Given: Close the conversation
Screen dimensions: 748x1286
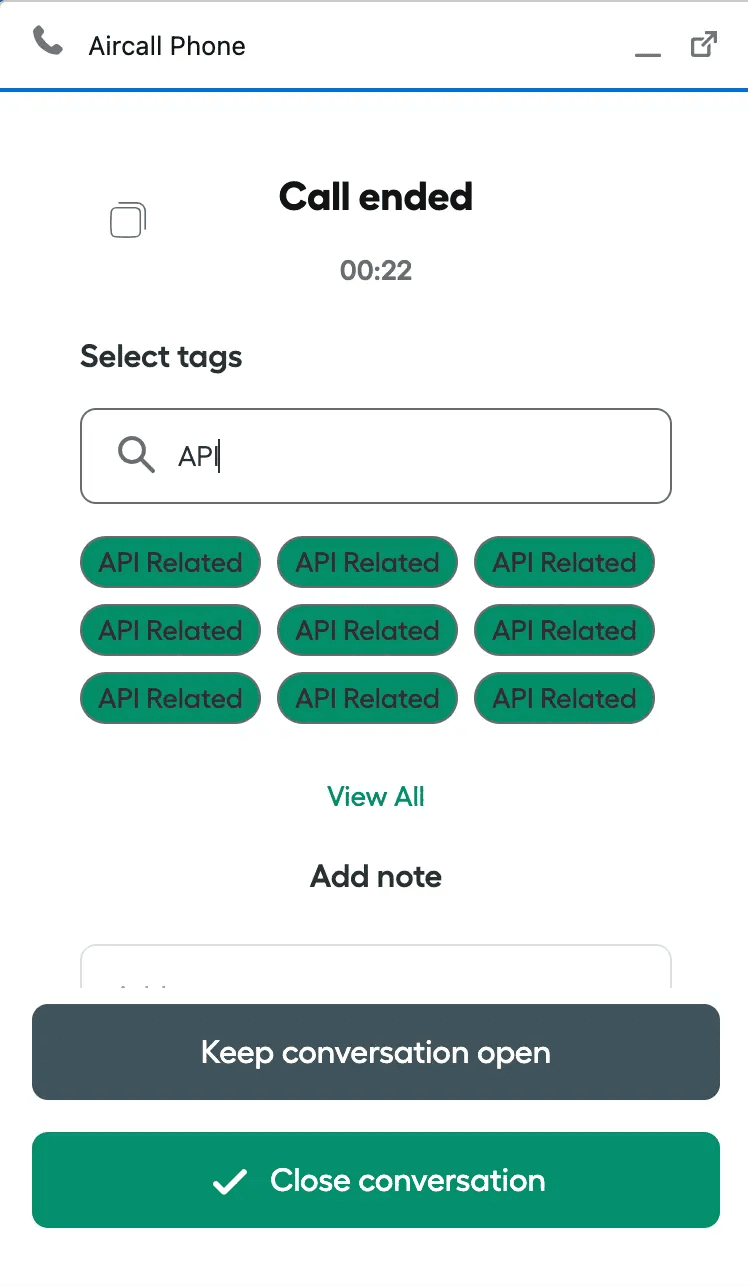Looking at the screenshot, I should [376, 1180].
